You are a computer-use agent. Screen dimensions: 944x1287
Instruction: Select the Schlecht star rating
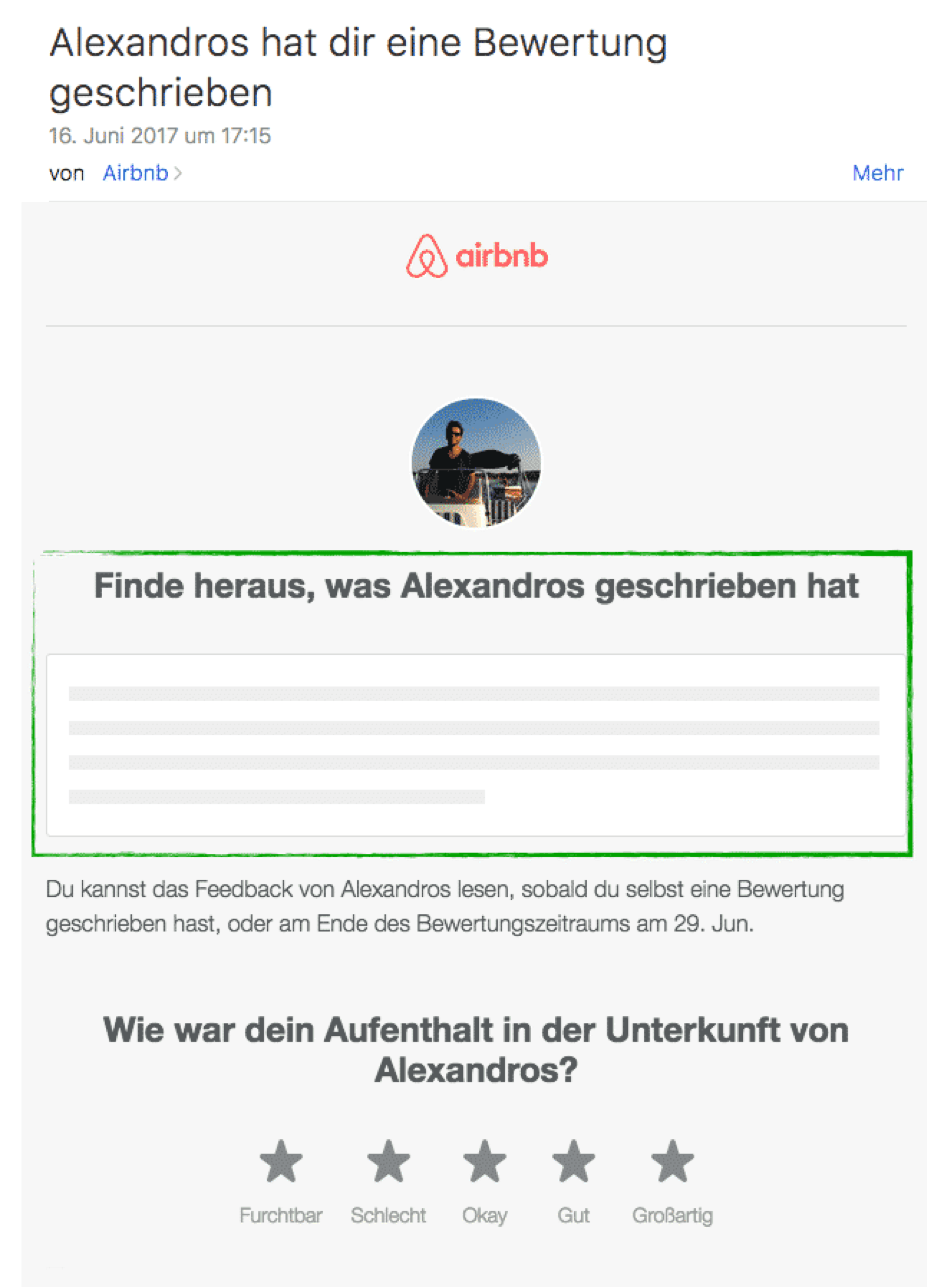tap(388, 1162)
